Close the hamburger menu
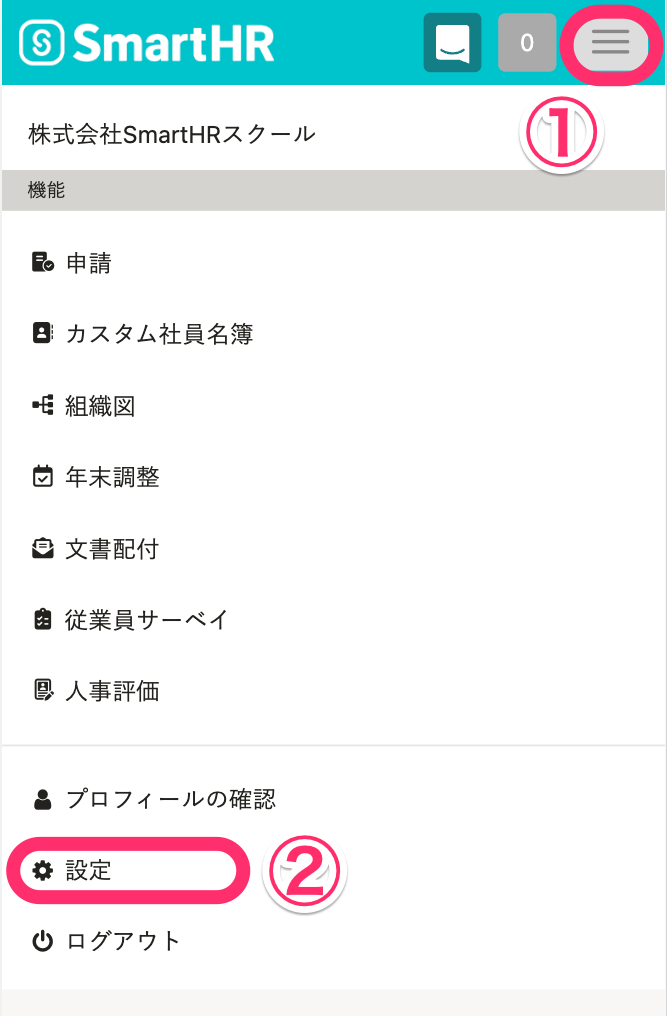667x1016 pixels. [x=610, y=43]
